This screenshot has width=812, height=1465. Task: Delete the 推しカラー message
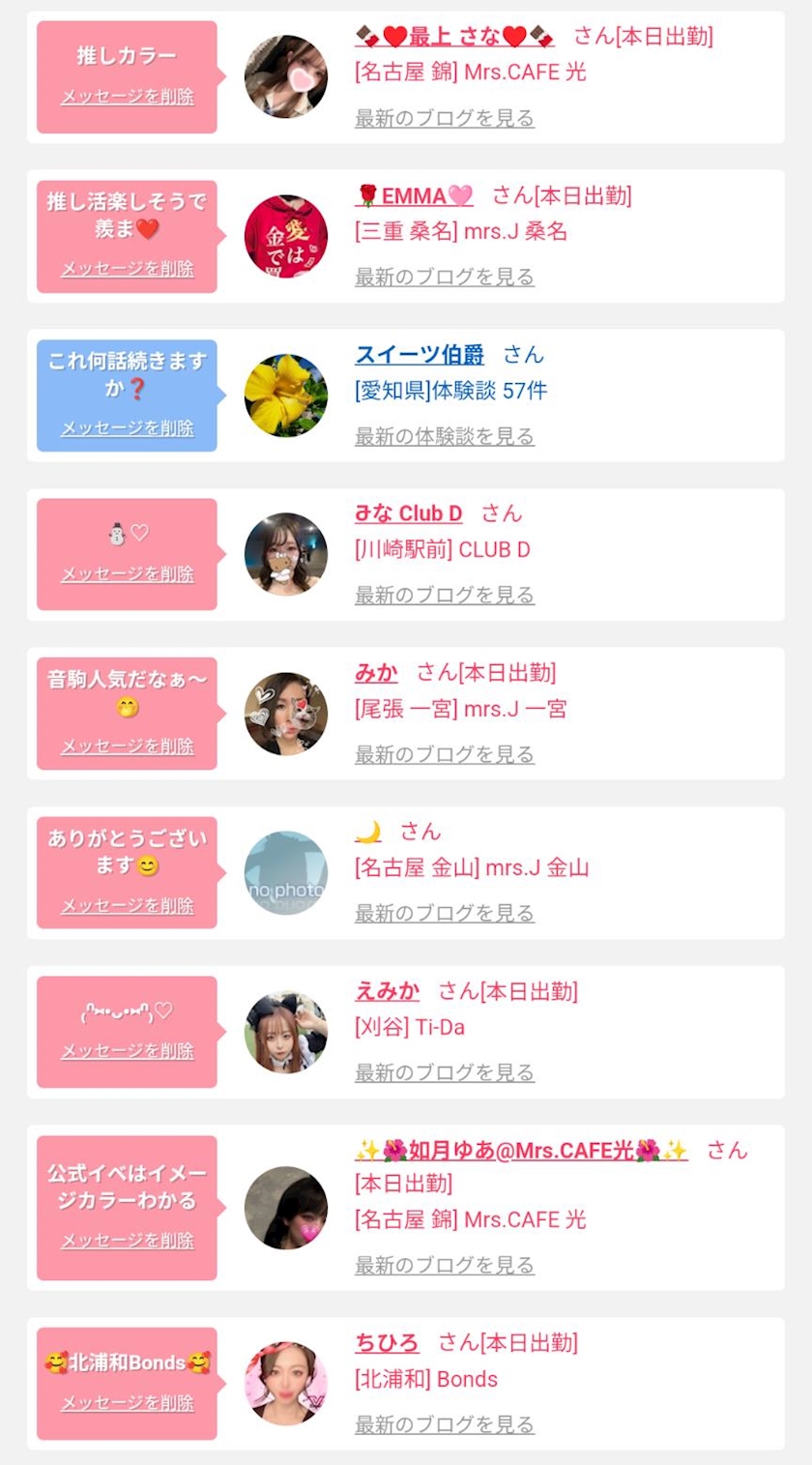point(128,97)
